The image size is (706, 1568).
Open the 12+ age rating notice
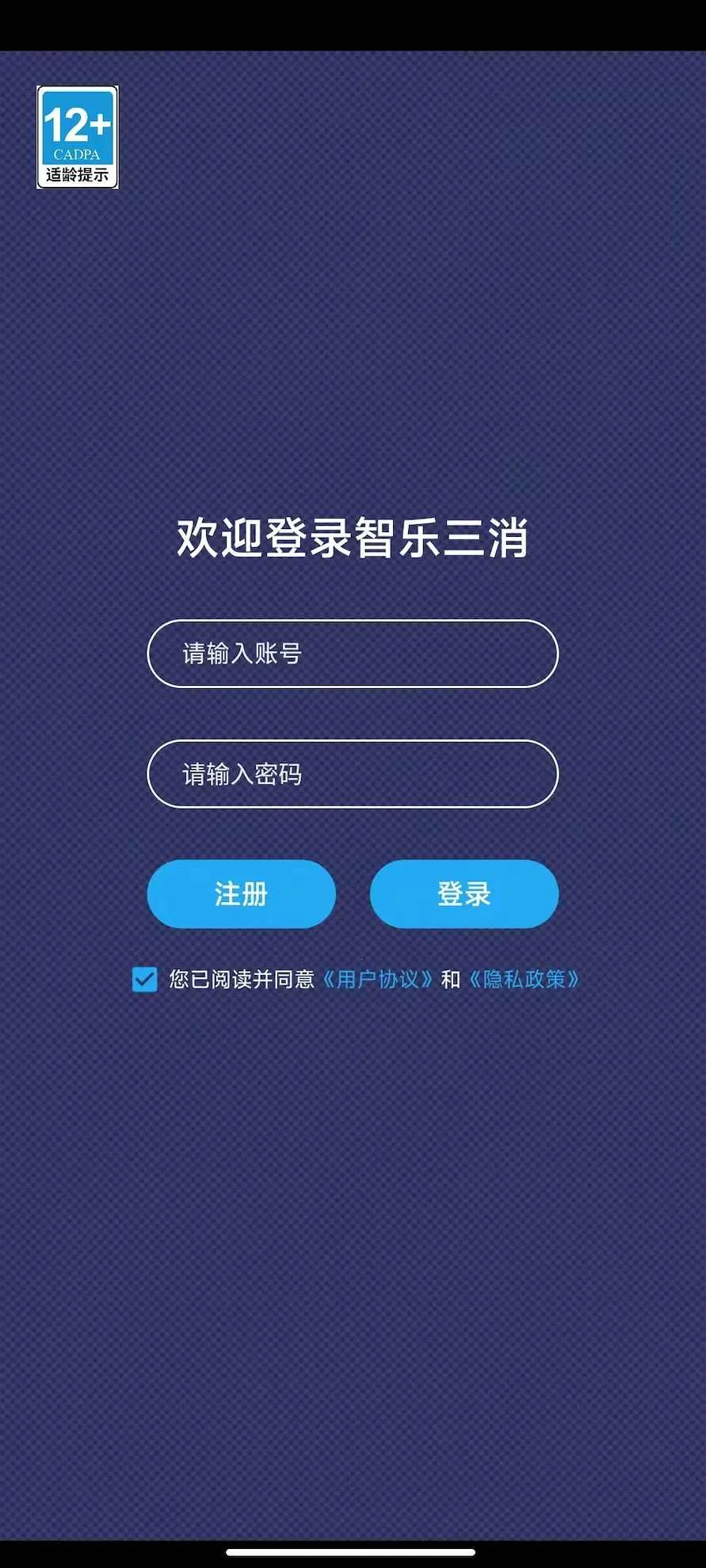coord(78,137)
